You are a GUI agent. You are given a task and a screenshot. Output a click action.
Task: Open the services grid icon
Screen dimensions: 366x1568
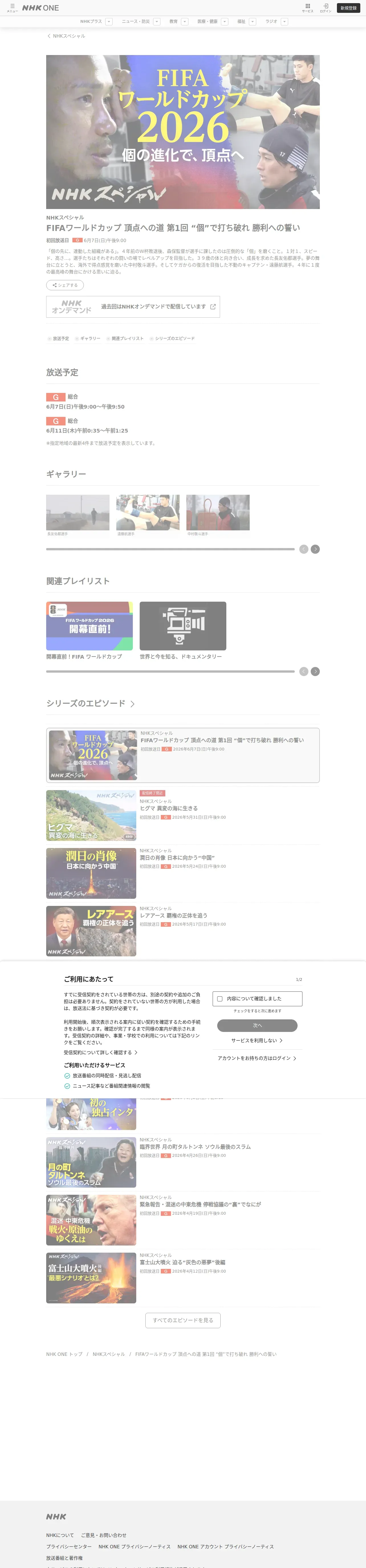point(308,7)
